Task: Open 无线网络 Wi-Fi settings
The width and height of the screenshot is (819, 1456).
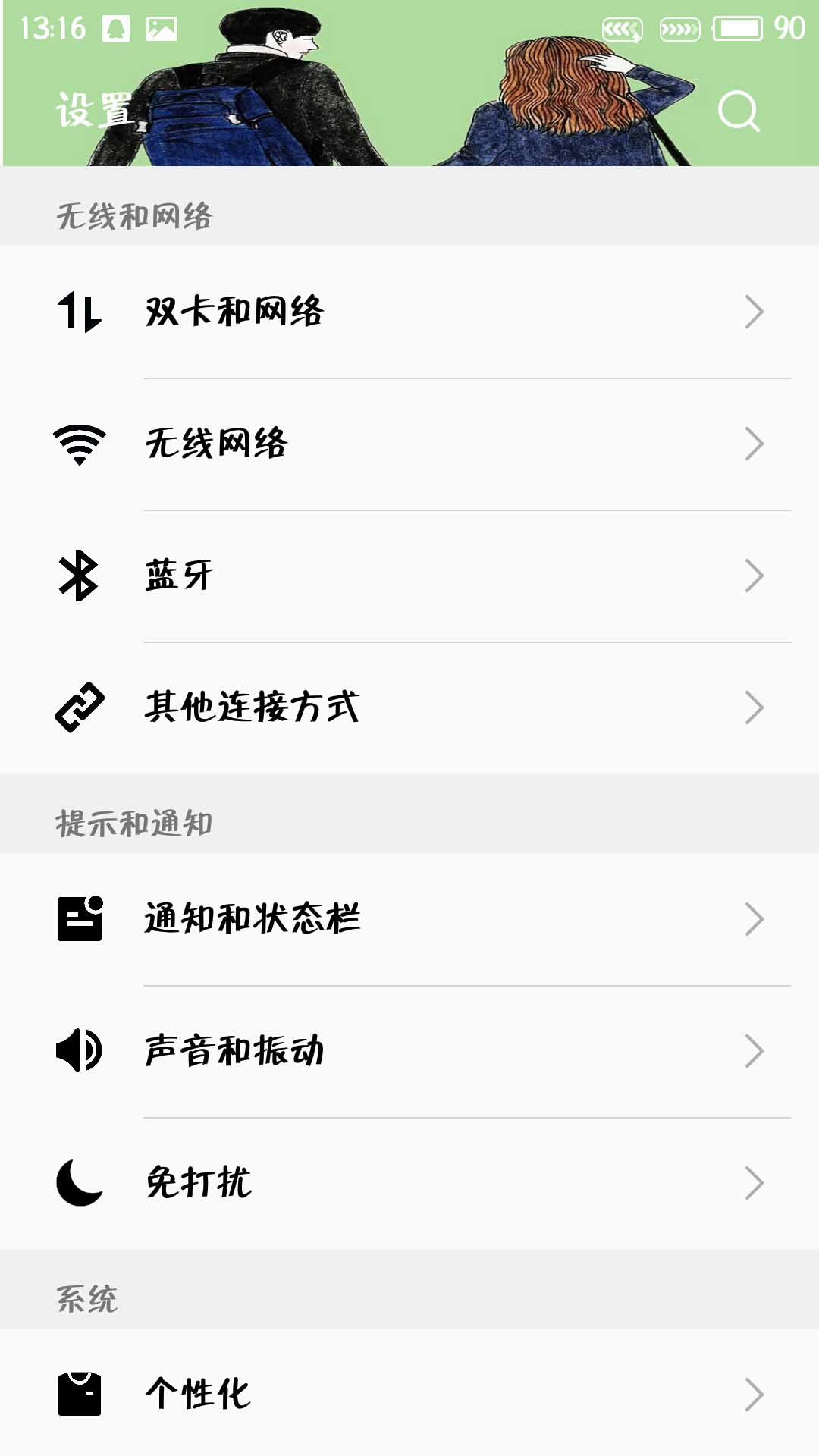Action: coord(409,444)
